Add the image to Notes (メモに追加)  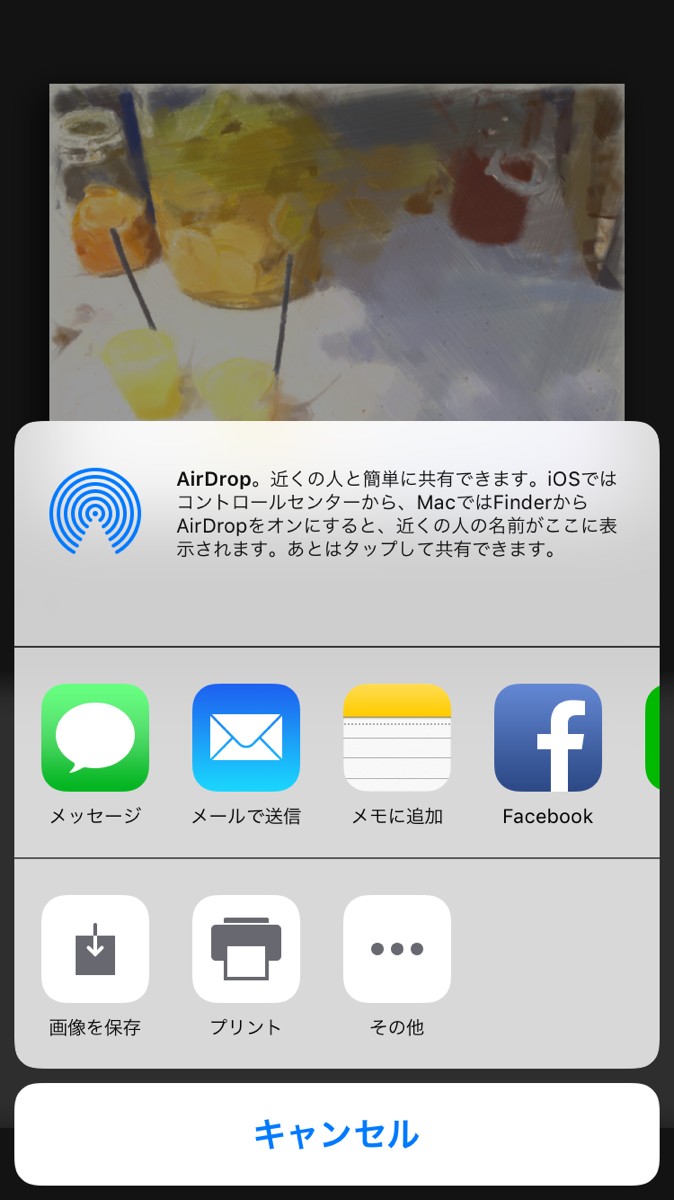tap(397, 738)
